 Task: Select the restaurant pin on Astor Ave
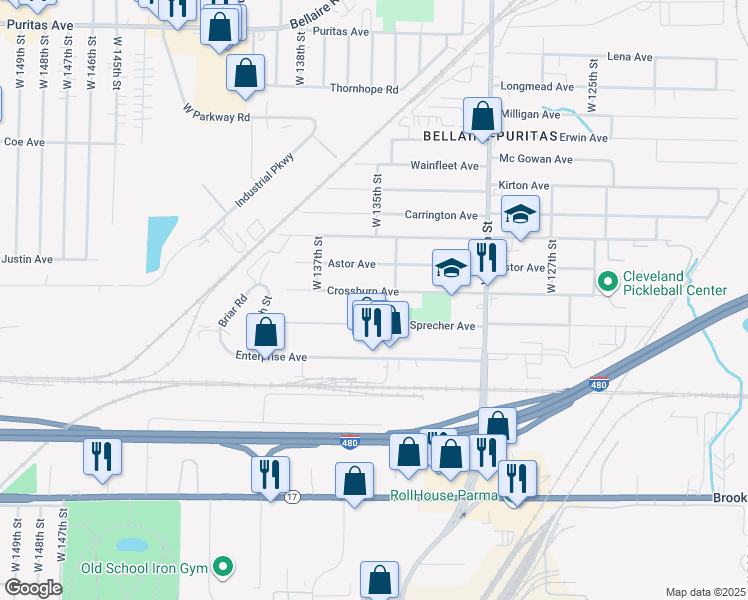[488, 262]
